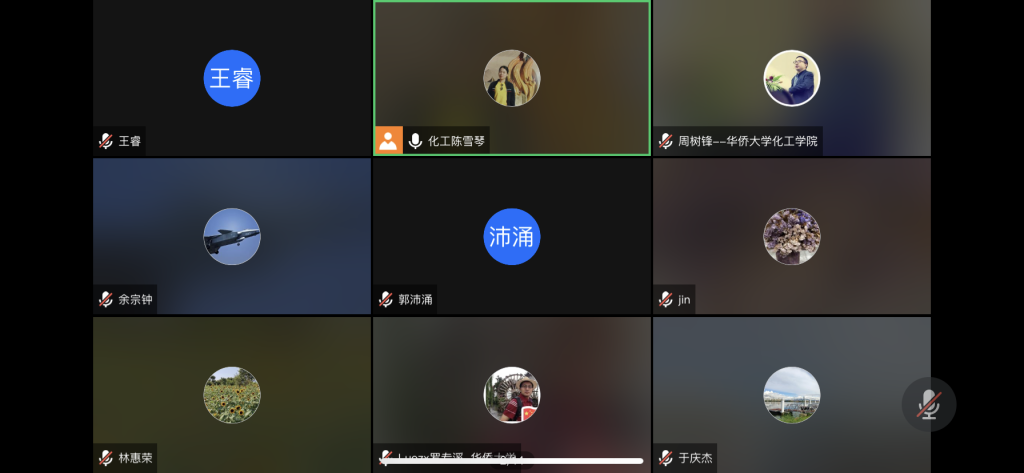Select 余宗钟's video tile
This screenshot has height=473, width=1024.
(232, 236)
